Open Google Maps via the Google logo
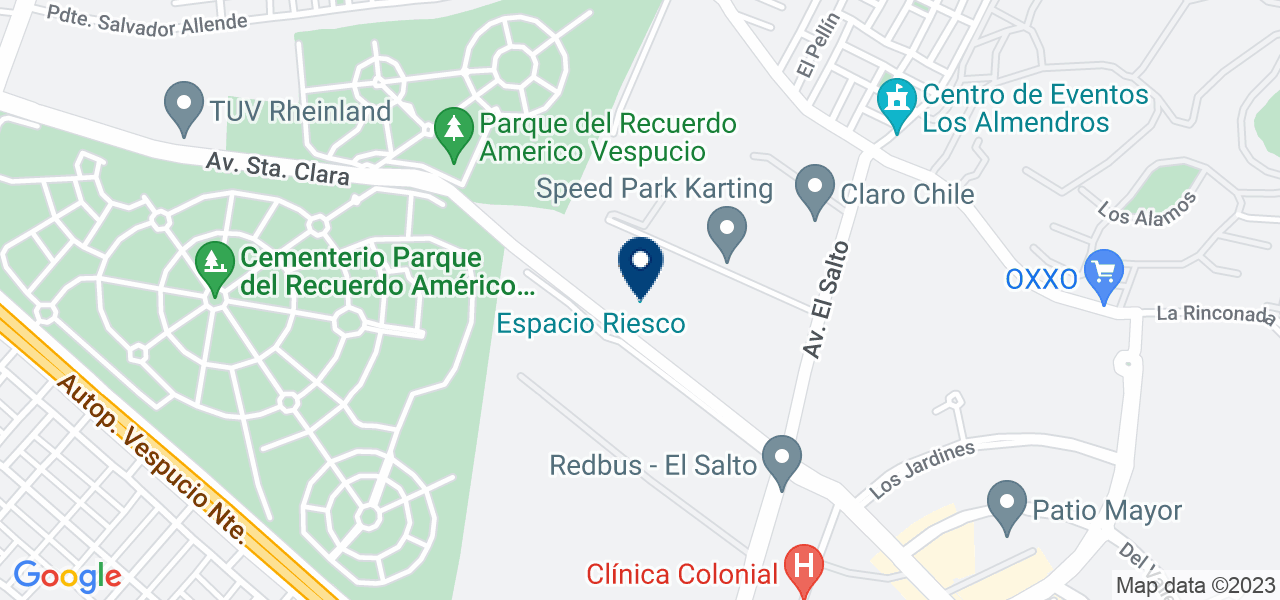Viewport: 1280px width, 600px height. coord(67,577)
